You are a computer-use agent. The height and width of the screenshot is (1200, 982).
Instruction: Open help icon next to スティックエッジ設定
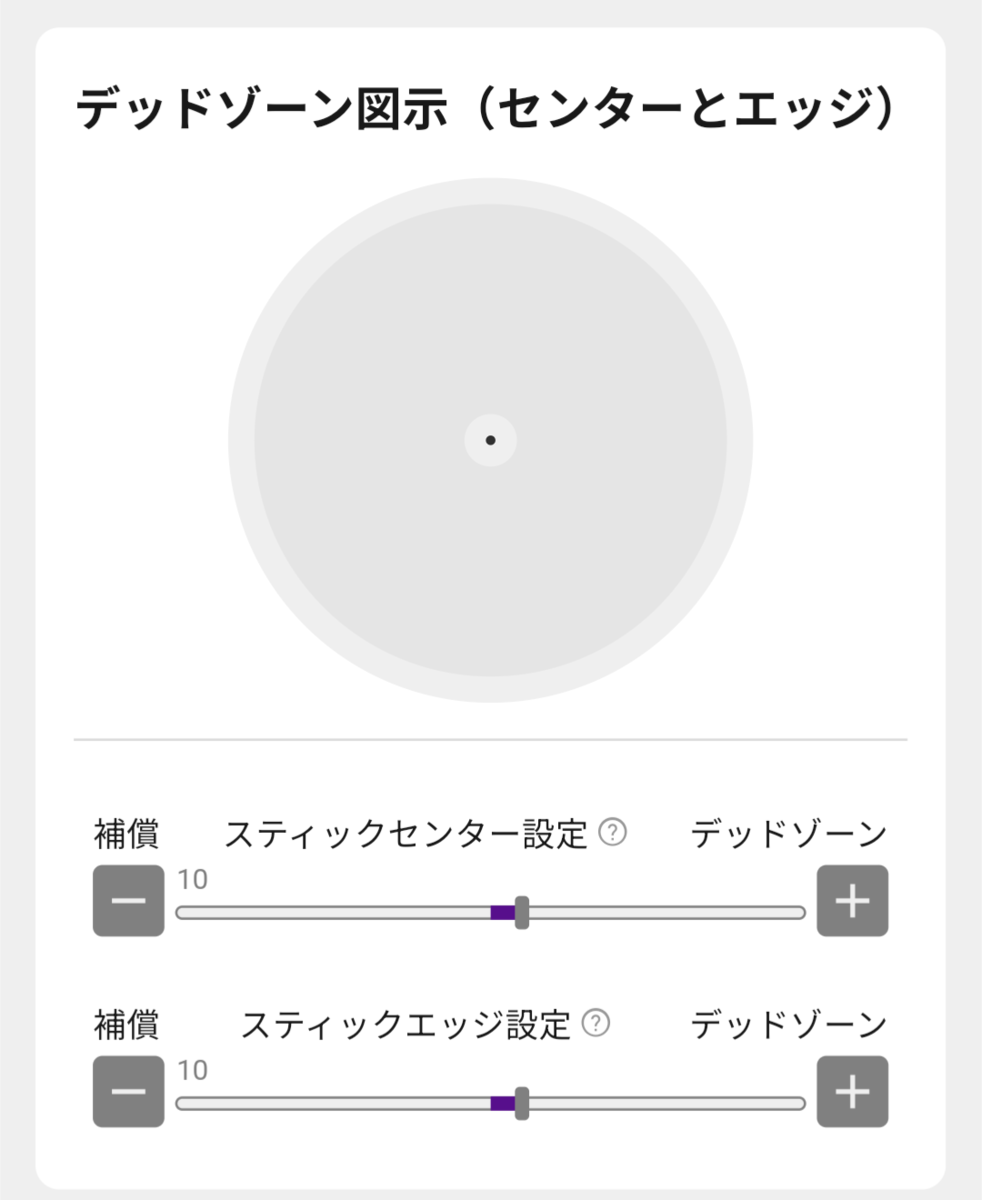coord(596,1023)
